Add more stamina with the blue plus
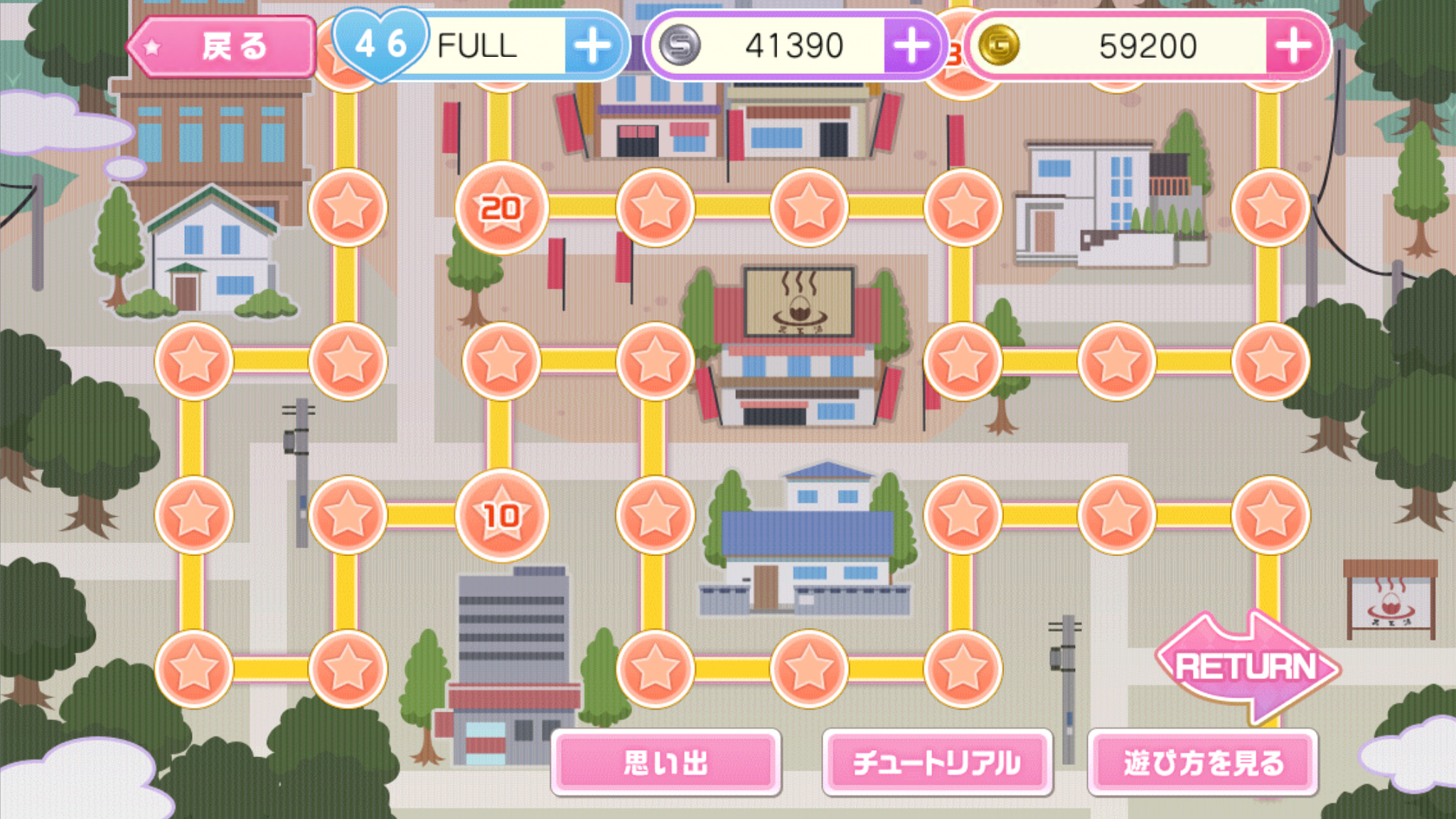Viewport: 1456px width, 819px height. coord(593,46)
